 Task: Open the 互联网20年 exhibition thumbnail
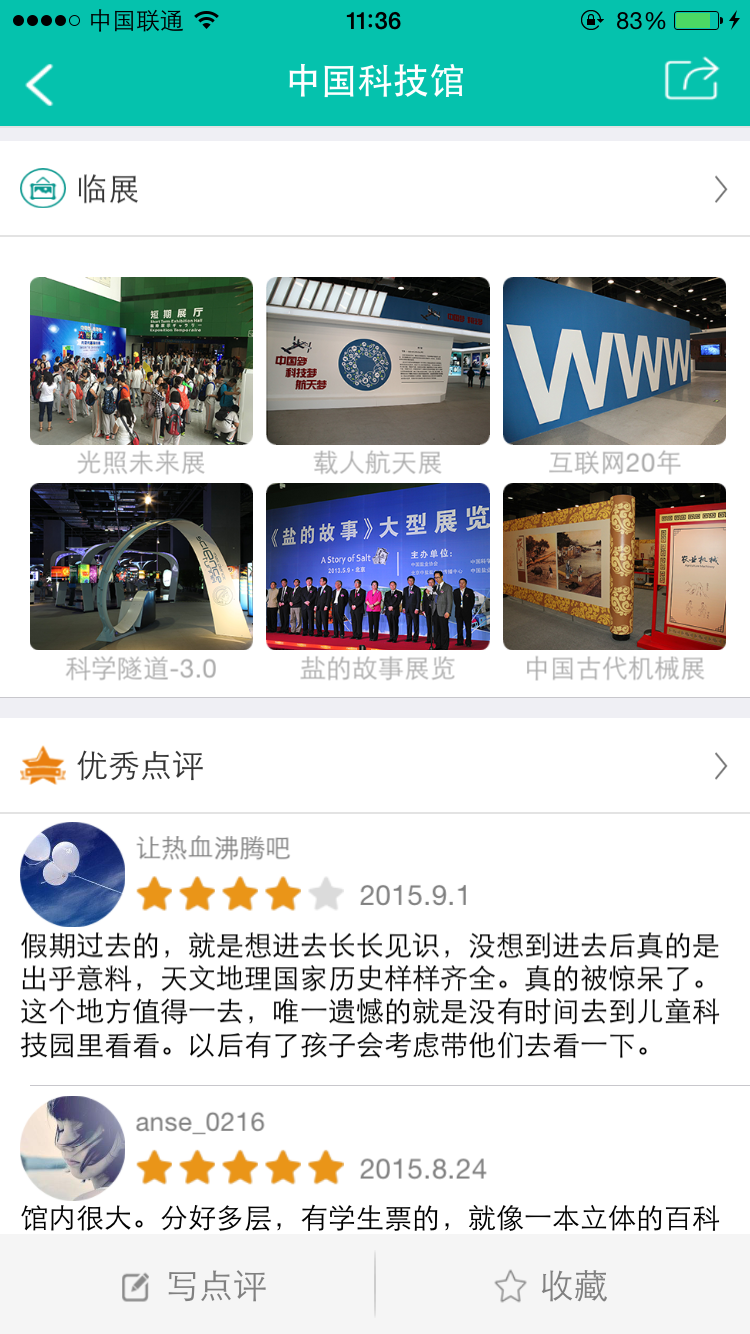tap(614, 359)
